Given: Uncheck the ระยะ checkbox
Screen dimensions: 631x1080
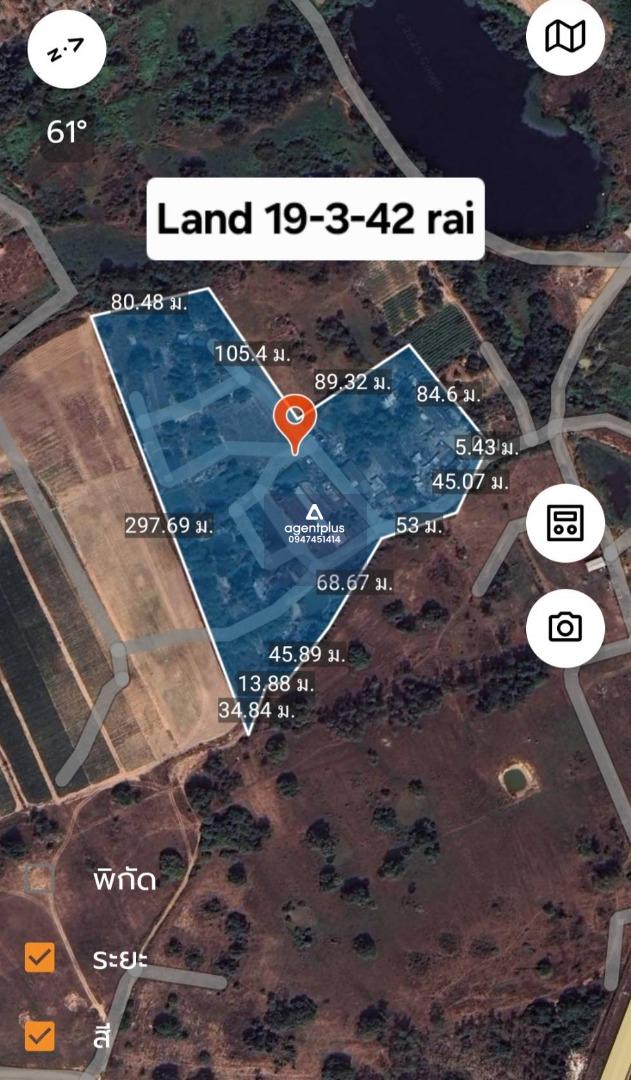Looking at the screenshot, I should 40,957.
